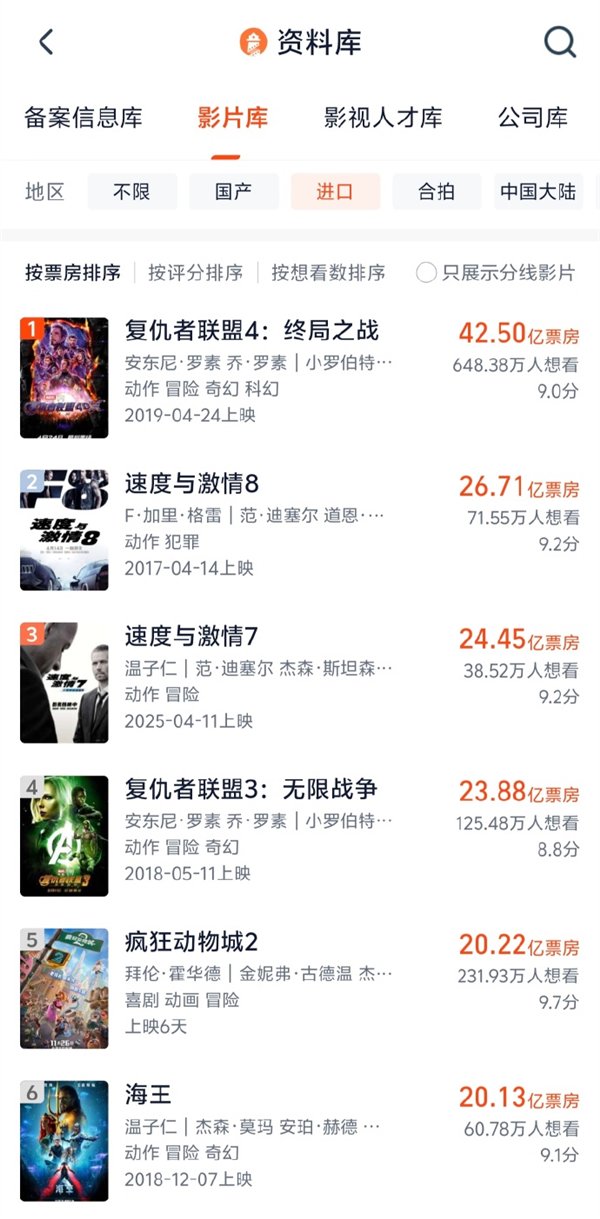Image resolution: width=600 pixels, height=1219 pixels.
Task: Filter by 国产 region
Action: pyautogui.click(x=234, y=192)
